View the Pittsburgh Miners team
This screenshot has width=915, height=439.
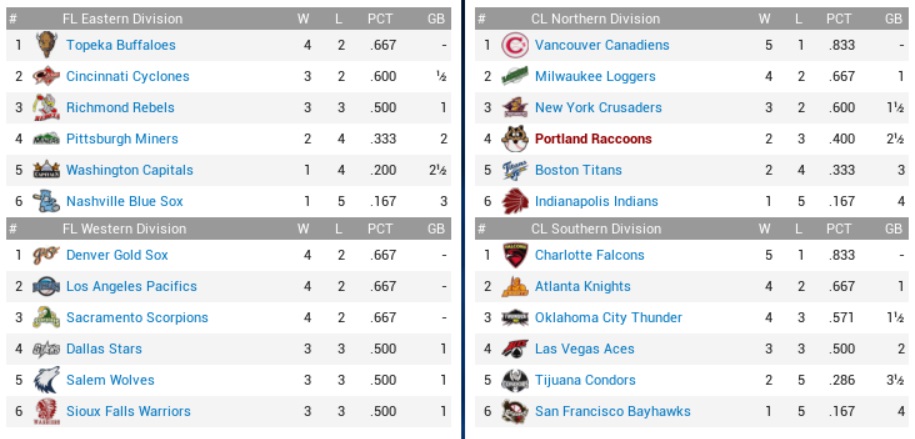point(122,138)
